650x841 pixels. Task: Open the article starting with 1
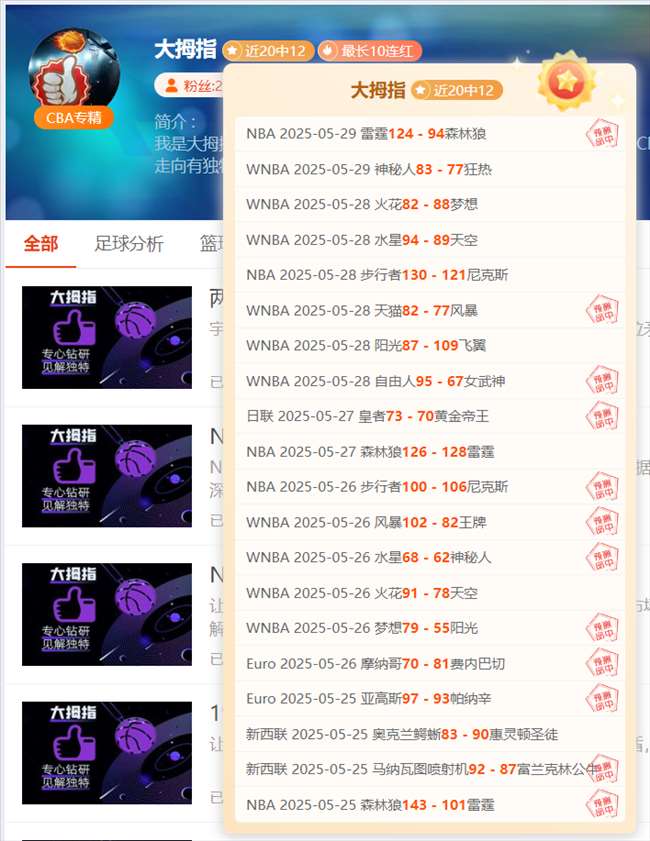tap(216, 713)
